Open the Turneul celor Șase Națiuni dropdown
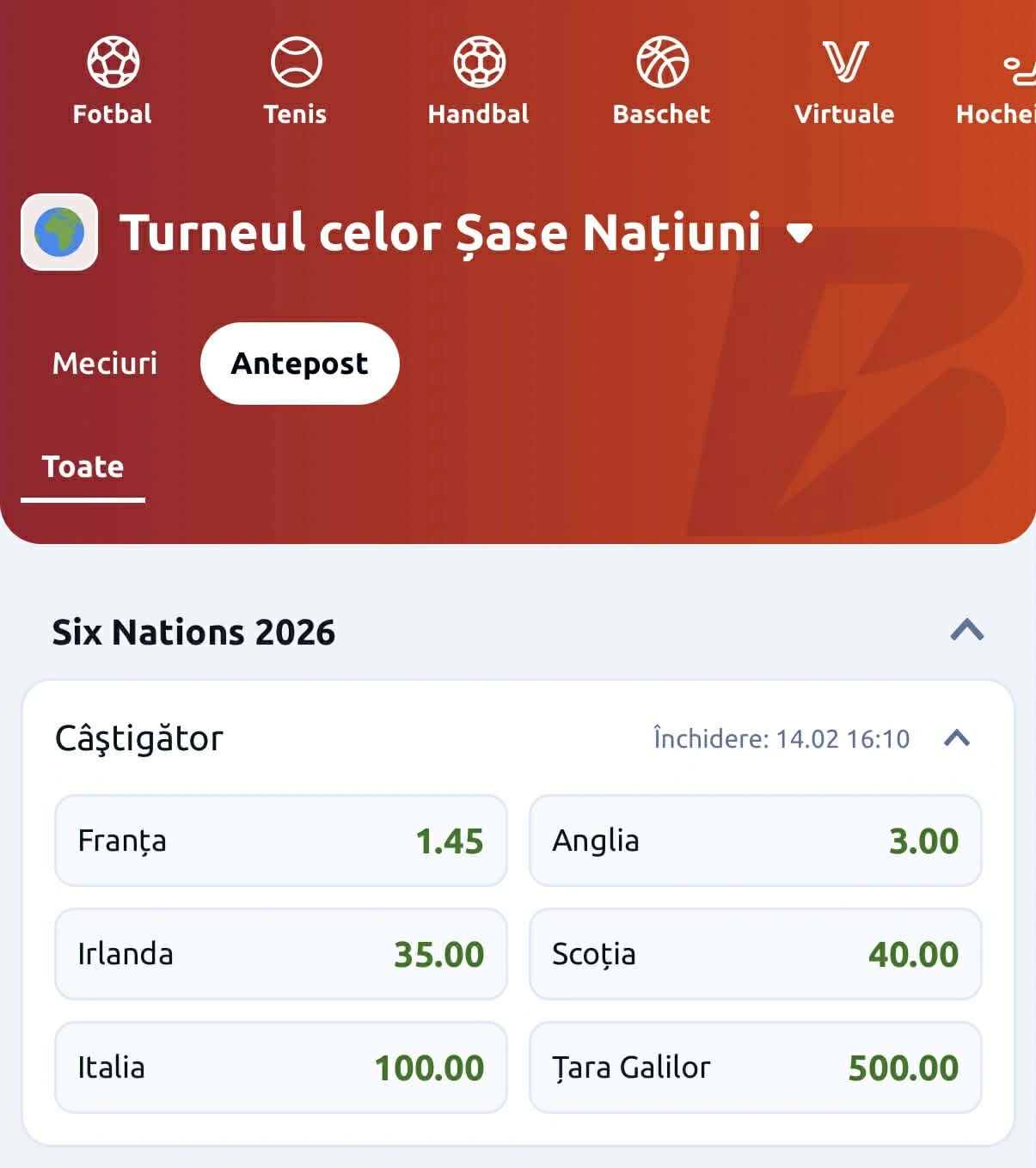Viewport: 1036px width, 1168px height. (x=800, y=232)
